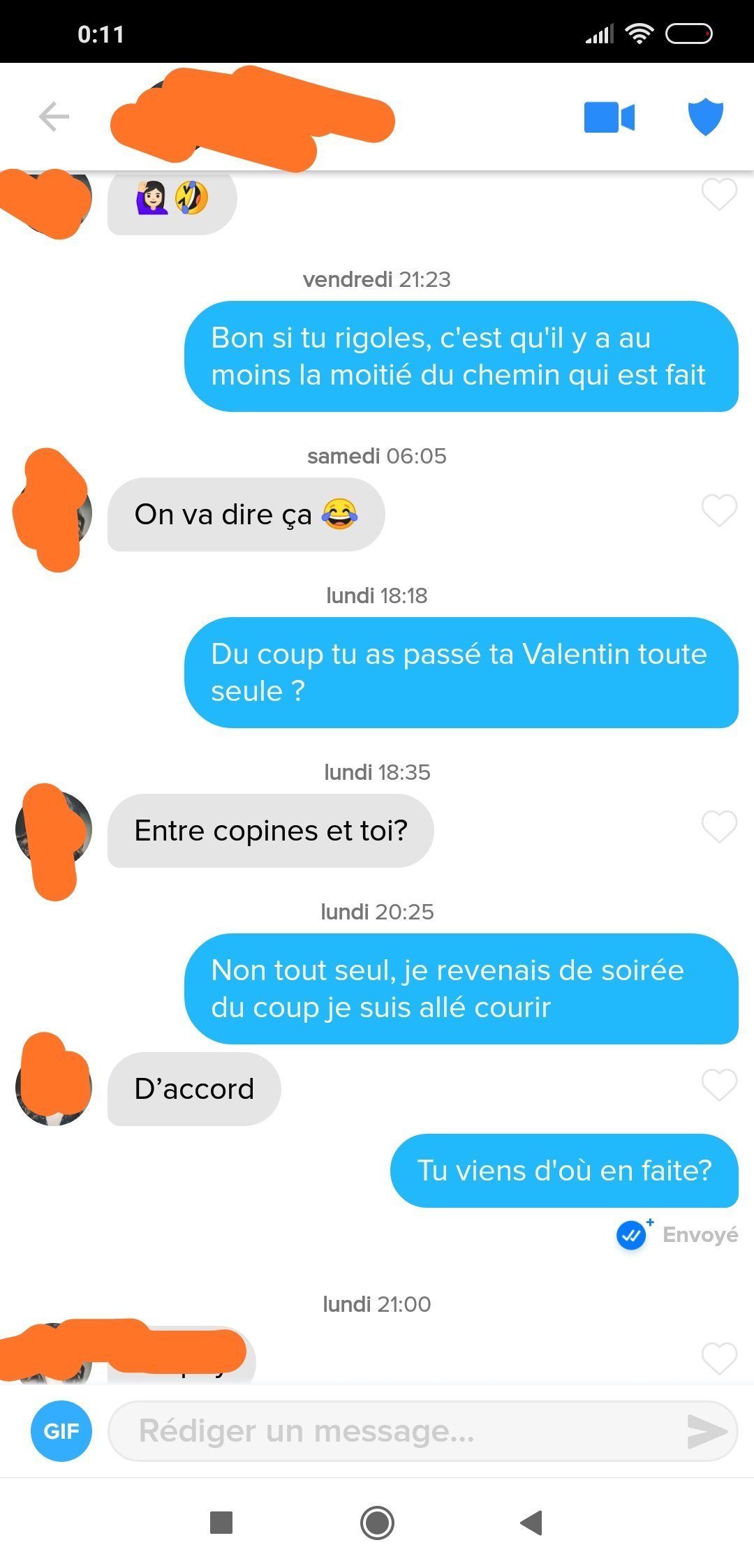Open recent apps with square button
The image size is (754, 1568).
pos(221,1523)
